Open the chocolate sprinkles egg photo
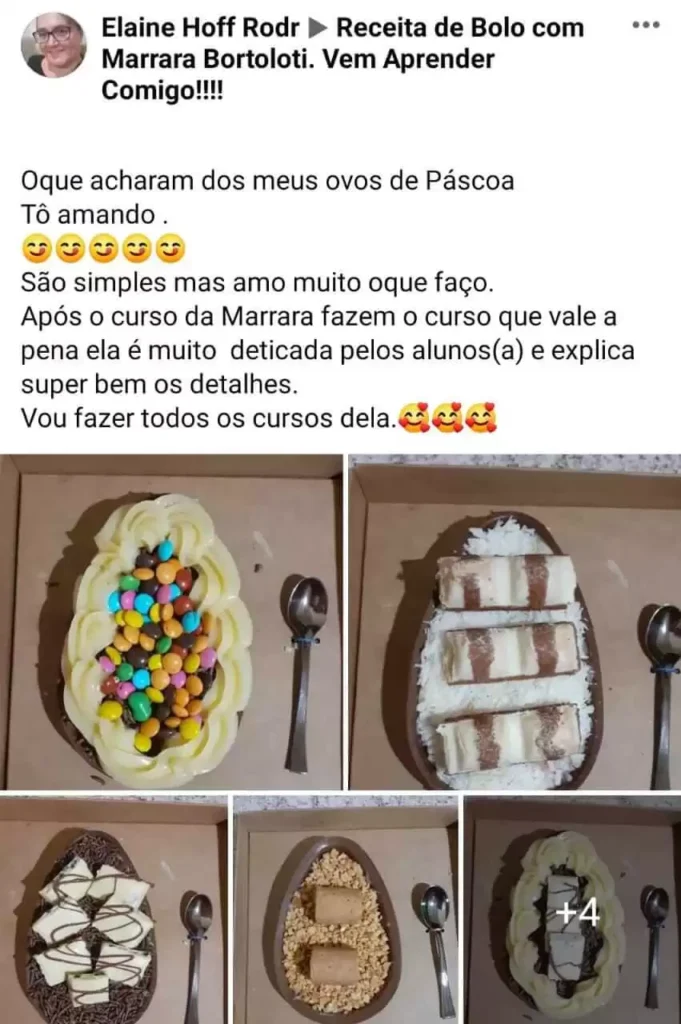The width and height of the screenshot is (681, 1024). [113, 910]
